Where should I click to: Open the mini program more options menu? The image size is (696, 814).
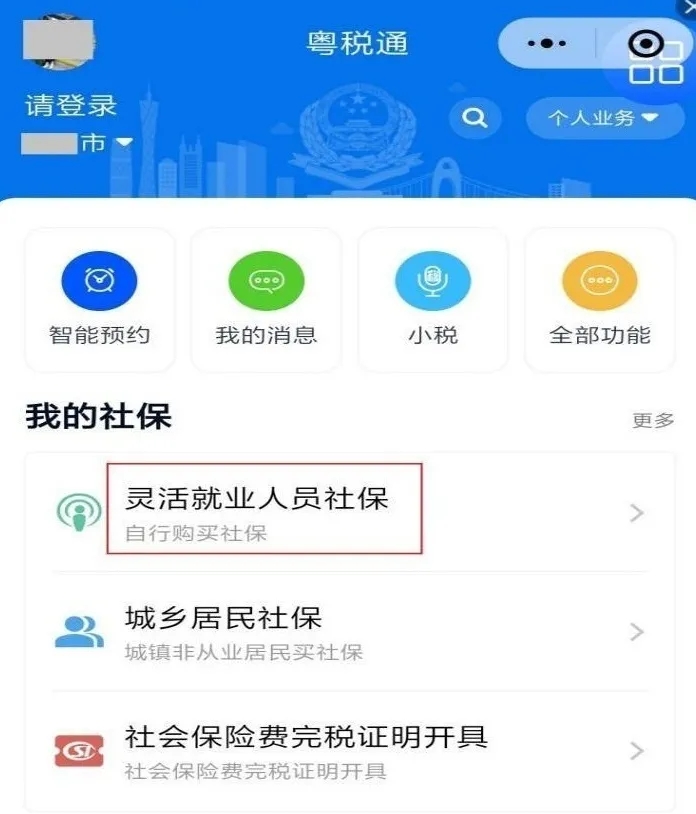coord(546,43)
